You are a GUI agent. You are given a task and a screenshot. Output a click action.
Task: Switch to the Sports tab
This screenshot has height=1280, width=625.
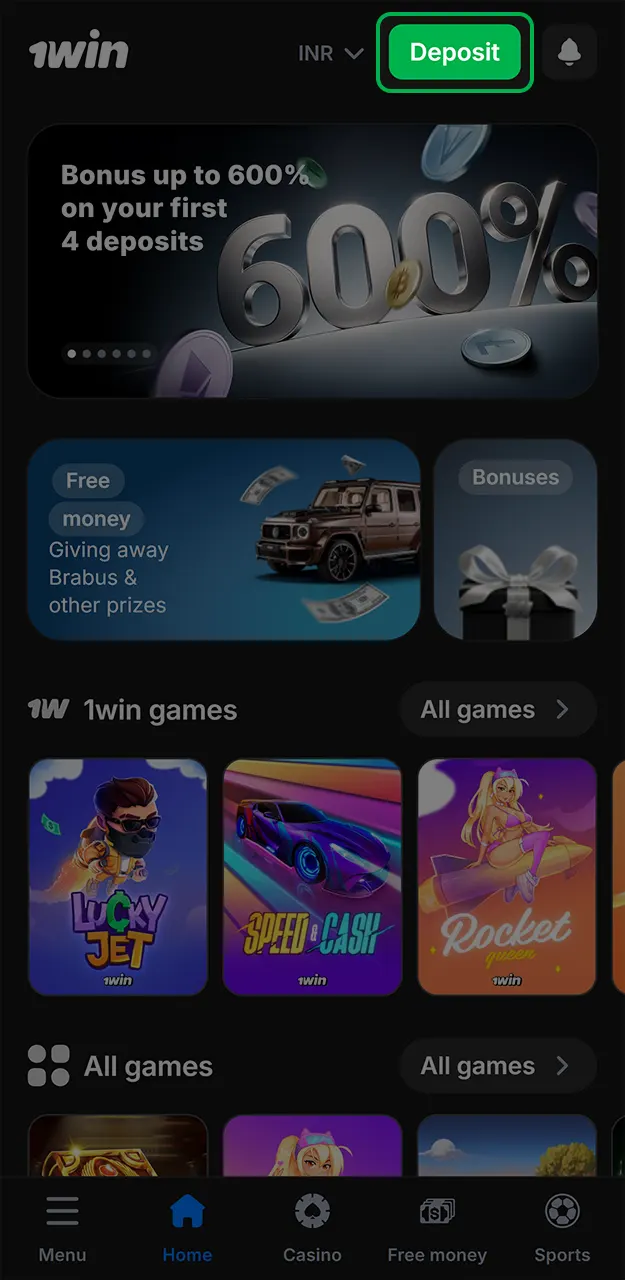(562, 1230)
